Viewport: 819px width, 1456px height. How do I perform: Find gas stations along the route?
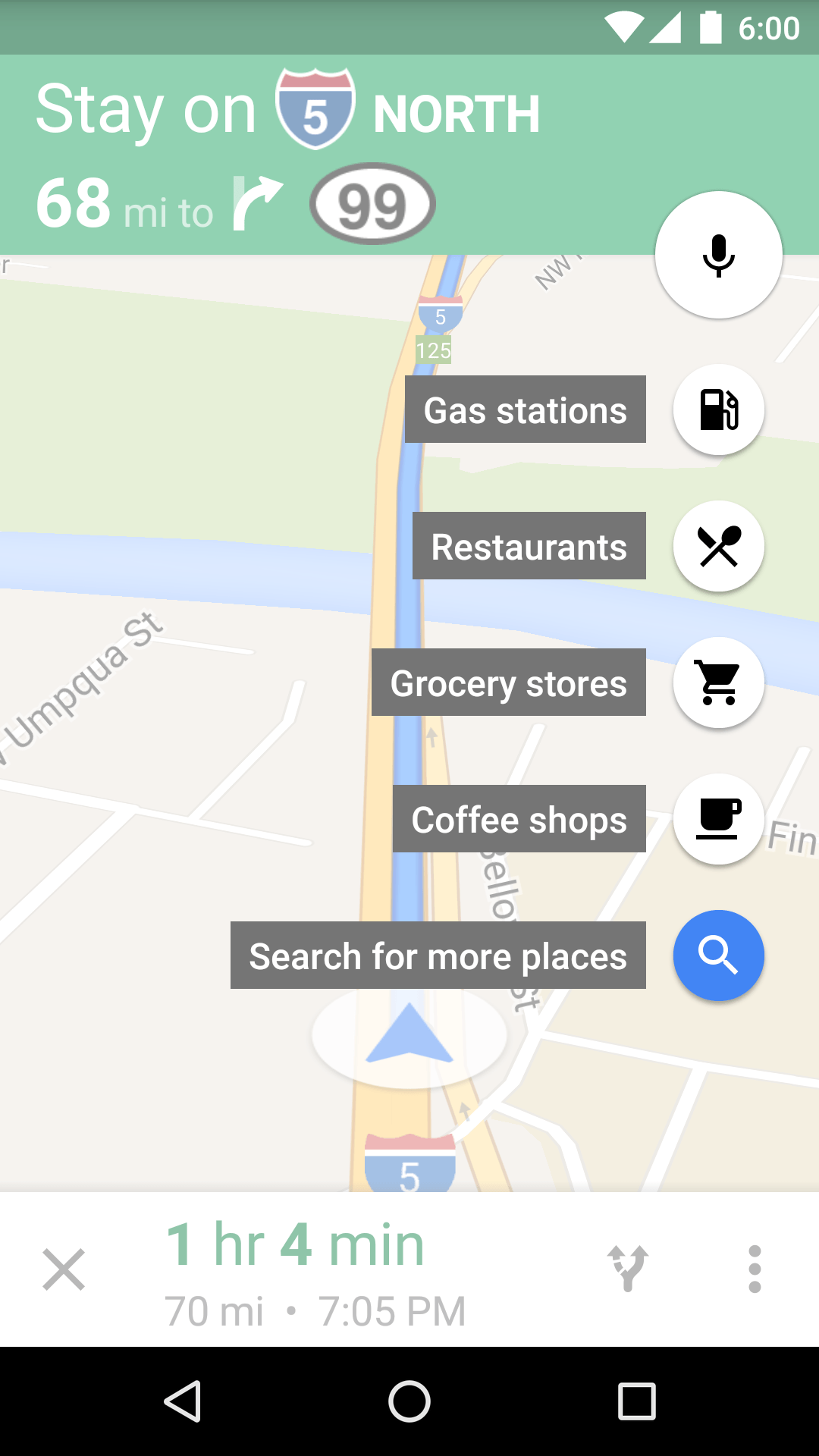click(718, 409)
